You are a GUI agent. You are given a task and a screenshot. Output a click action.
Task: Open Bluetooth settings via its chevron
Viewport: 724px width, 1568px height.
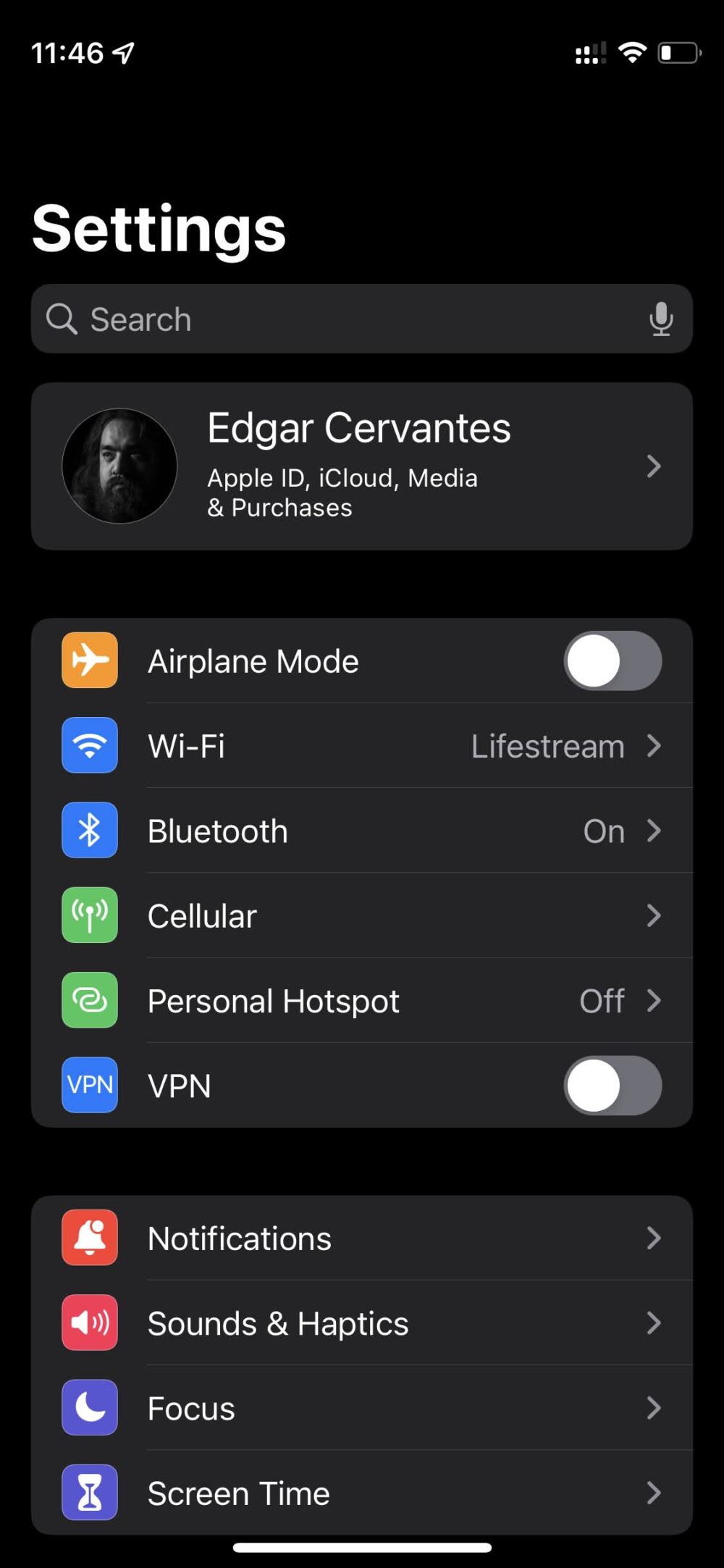[x=656, y=831]
